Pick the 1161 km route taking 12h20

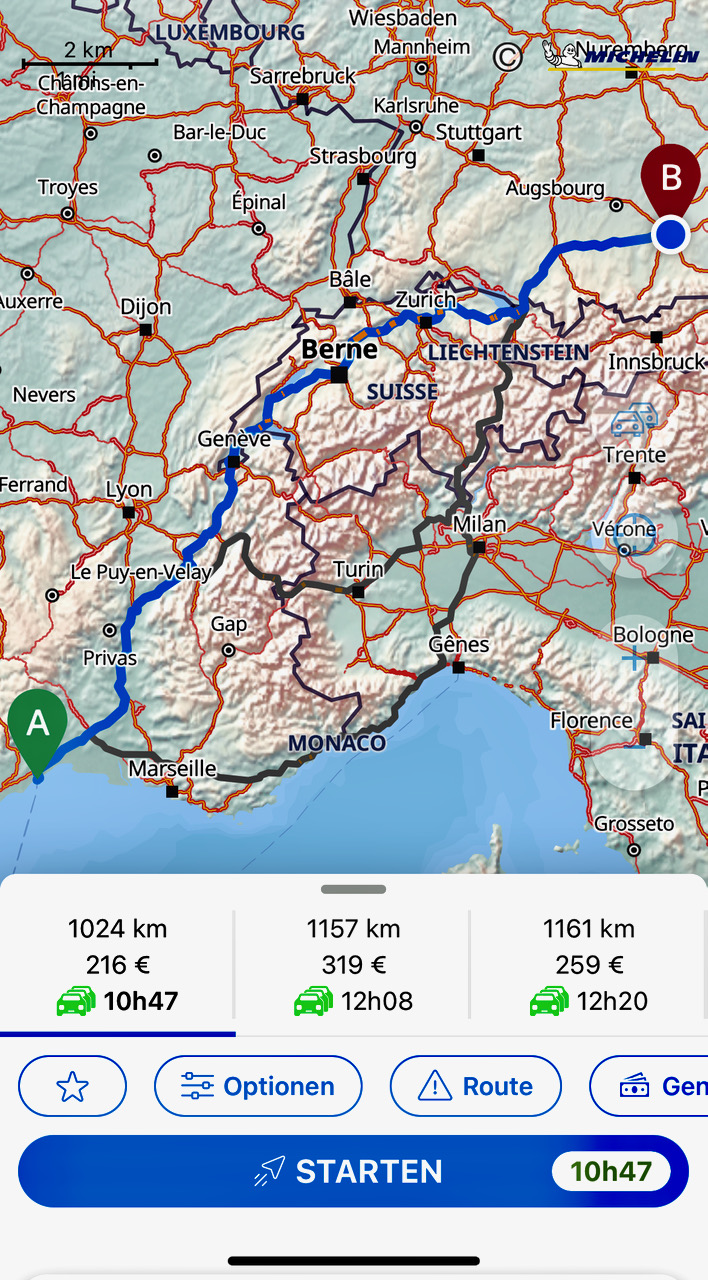point(588,965)
